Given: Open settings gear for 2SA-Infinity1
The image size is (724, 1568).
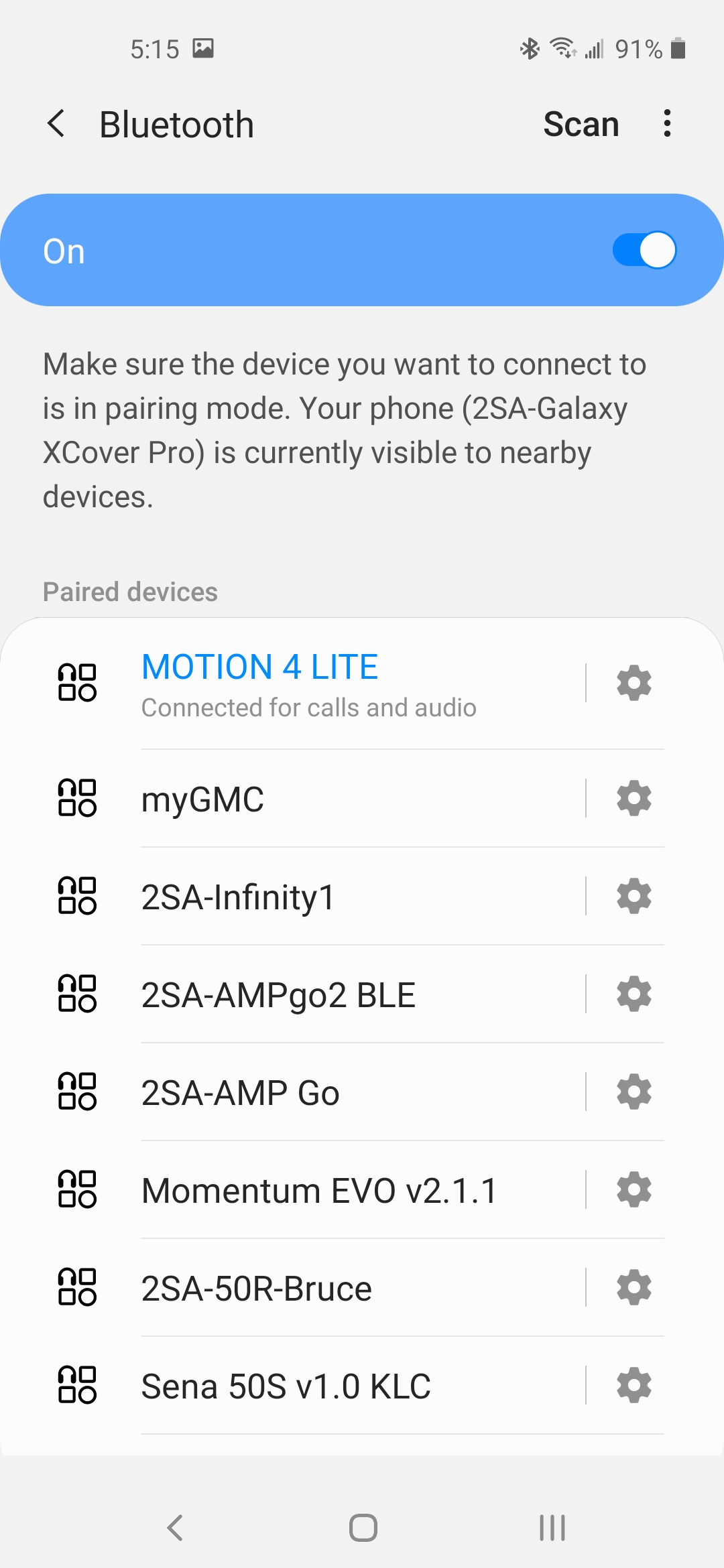Looking at the screenshot, I should tap(633, 897).
